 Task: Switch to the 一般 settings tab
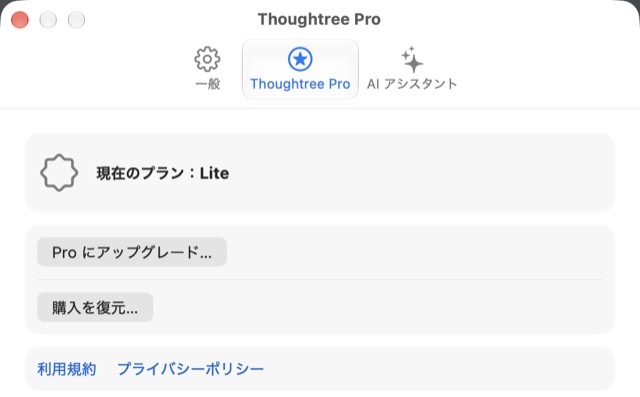point(207,69)
